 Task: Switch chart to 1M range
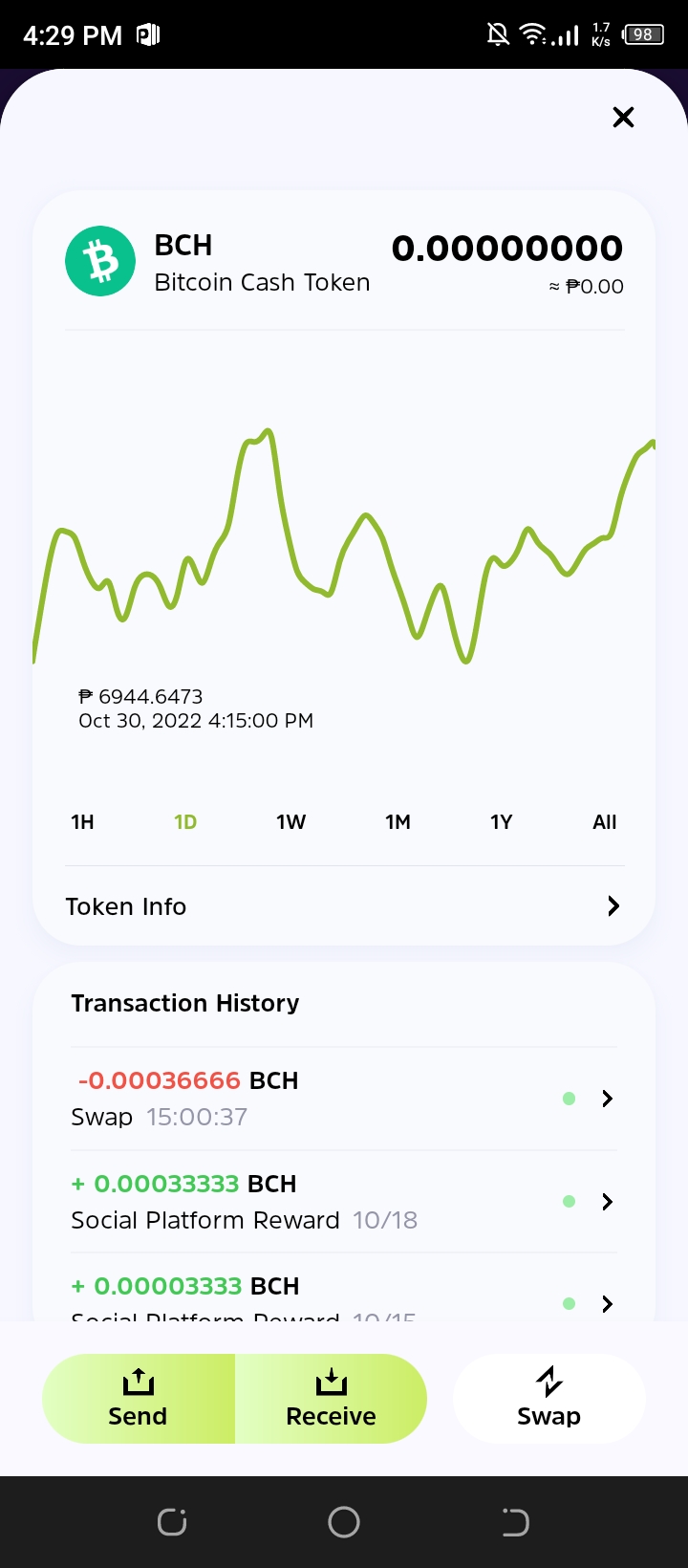click(x=398, y=822)
